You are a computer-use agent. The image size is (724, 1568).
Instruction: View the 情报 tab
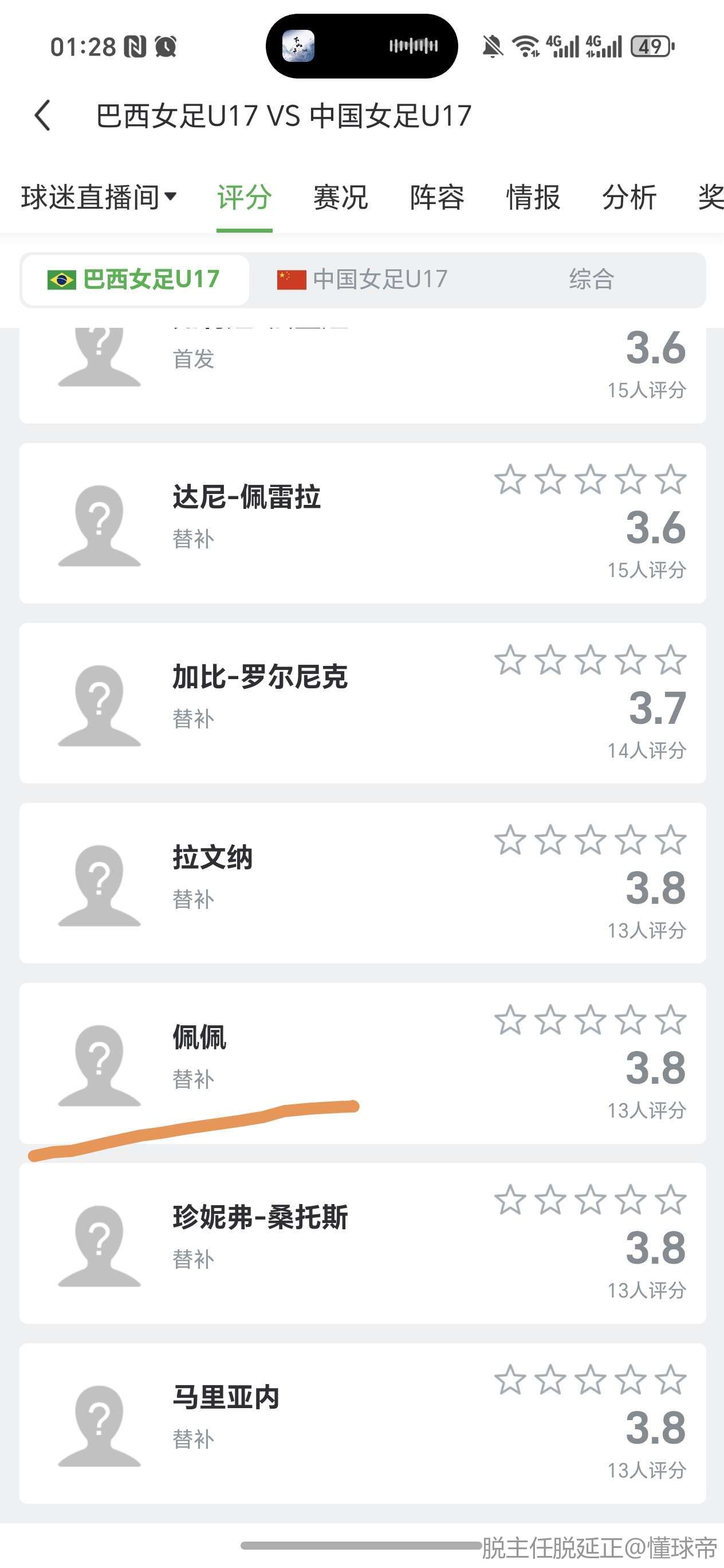(532, 197)
